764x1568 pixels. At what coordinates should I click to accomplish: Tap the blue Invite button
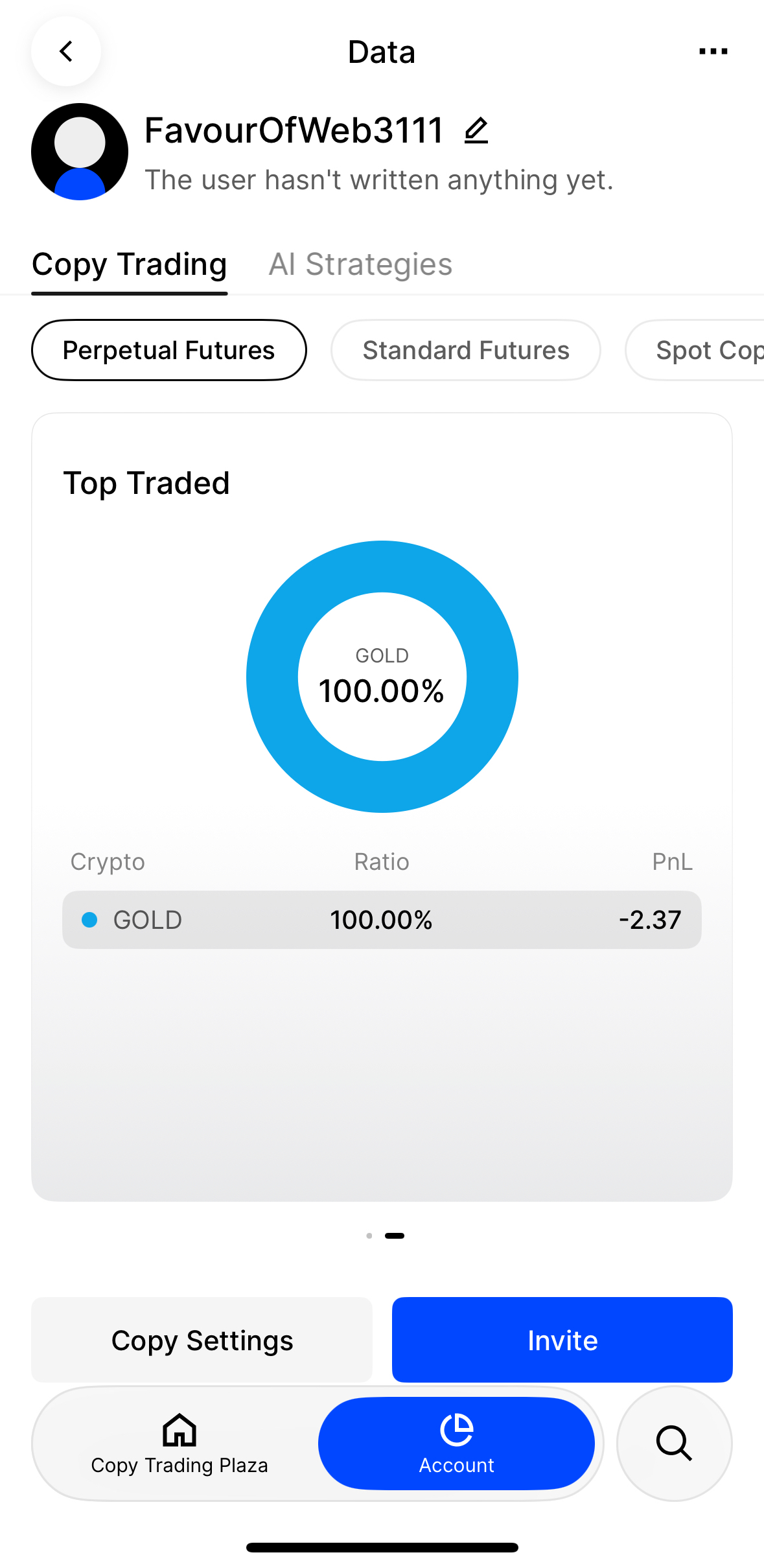tap(562, 1340)
